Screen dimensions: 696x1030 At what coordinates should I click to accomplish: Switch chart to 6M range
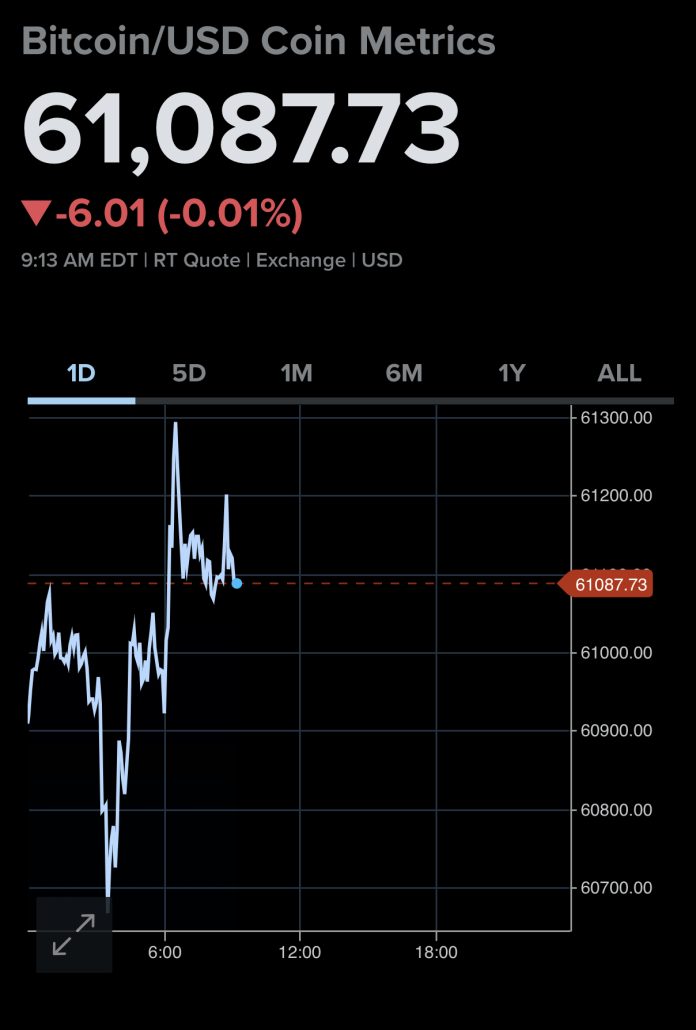[x=404, y=373]
